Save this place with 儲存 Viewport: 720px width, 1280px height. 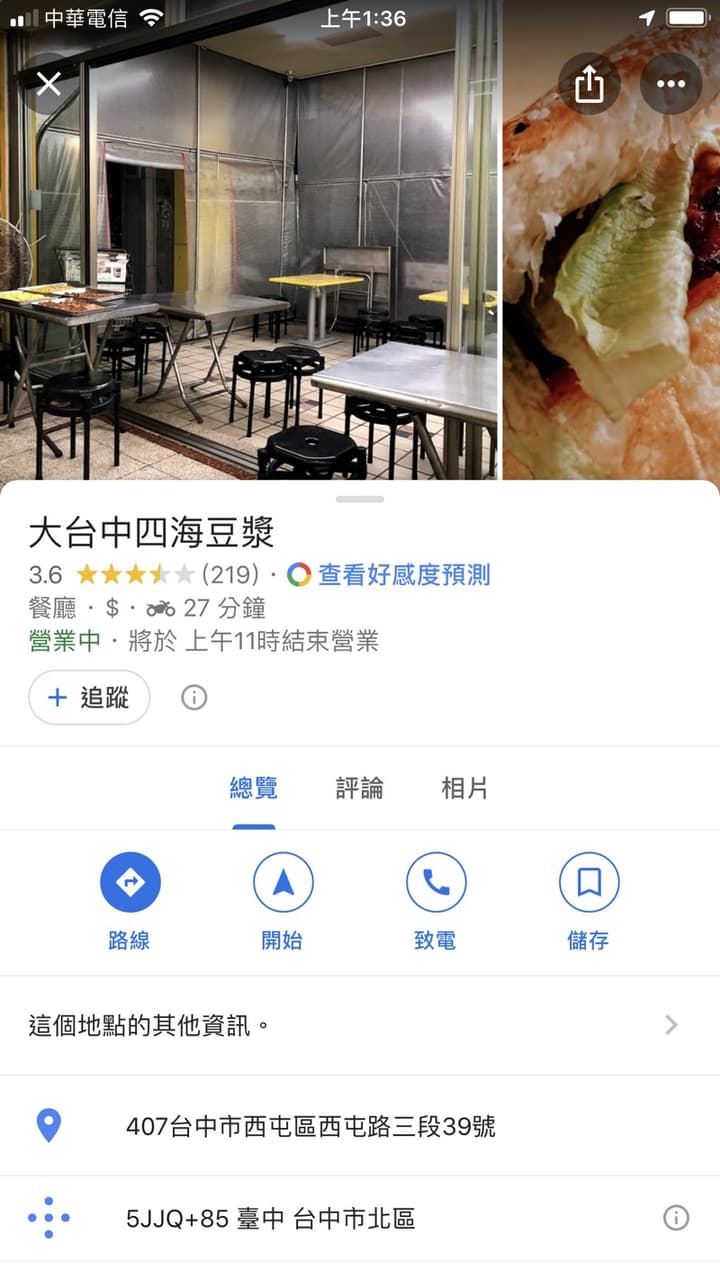[x=588, y=901]
